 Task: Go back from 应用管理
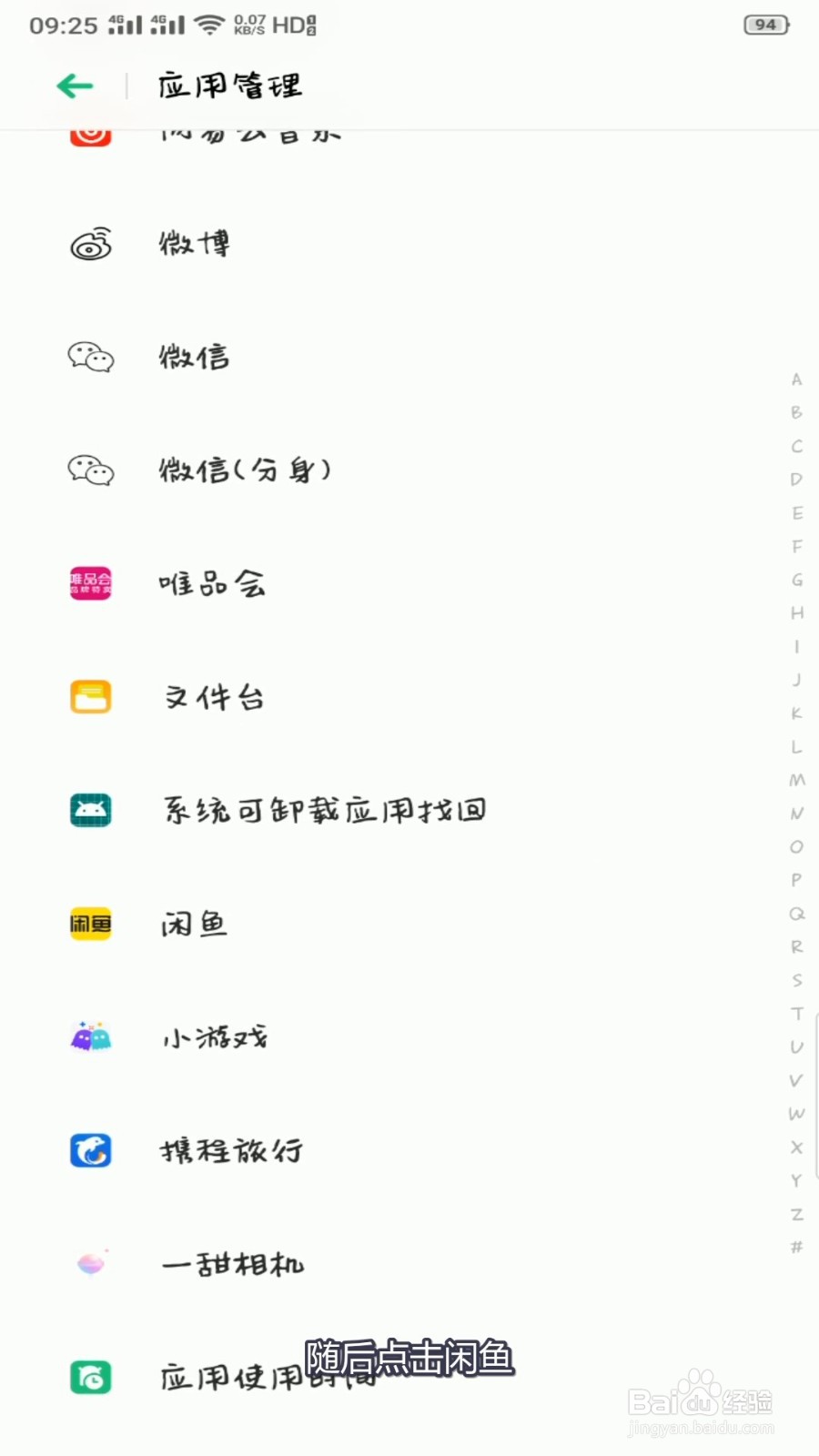[75, 86]
